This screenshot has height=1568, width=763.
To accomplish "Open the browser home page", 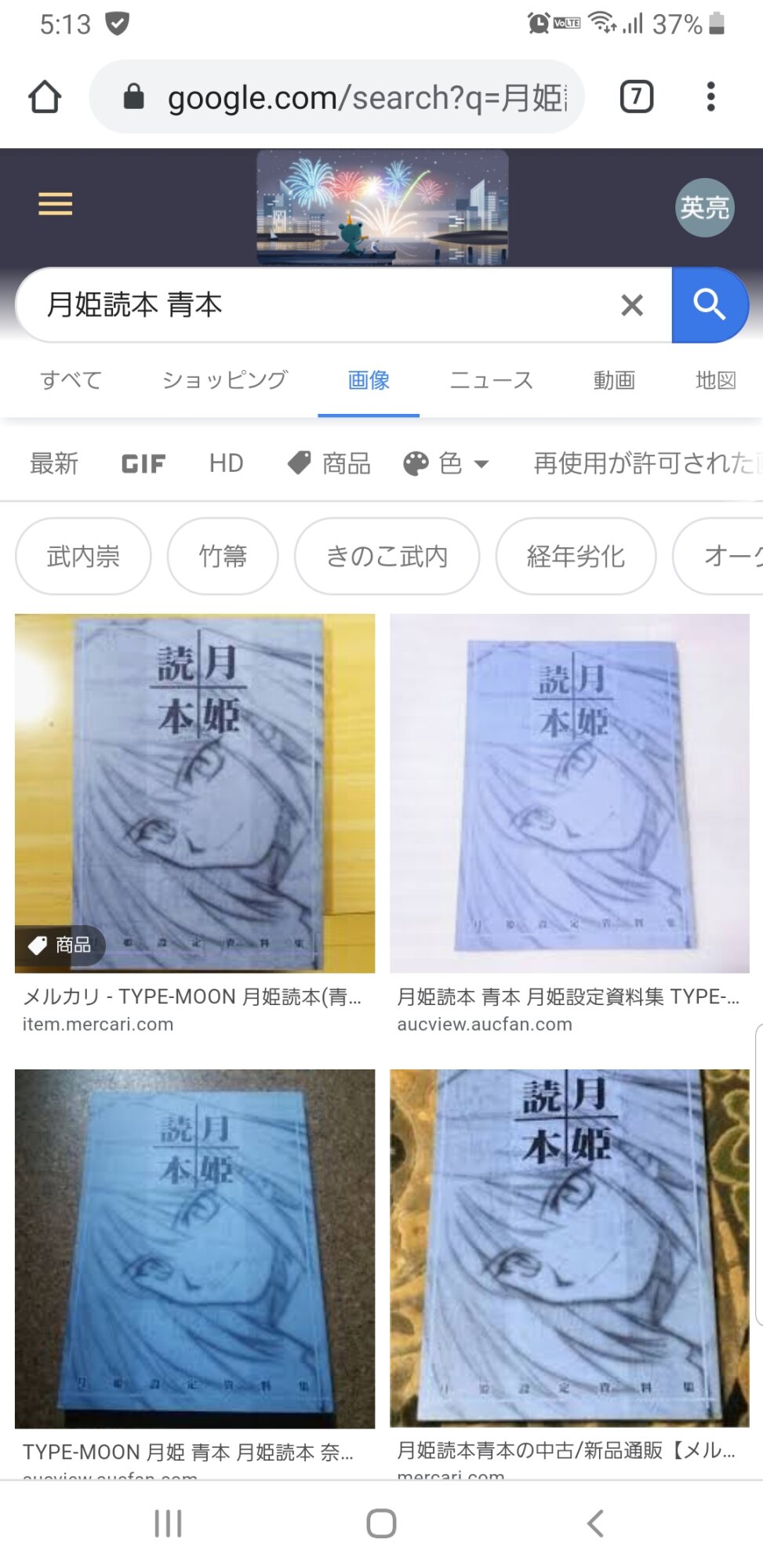I will [45, 97].
